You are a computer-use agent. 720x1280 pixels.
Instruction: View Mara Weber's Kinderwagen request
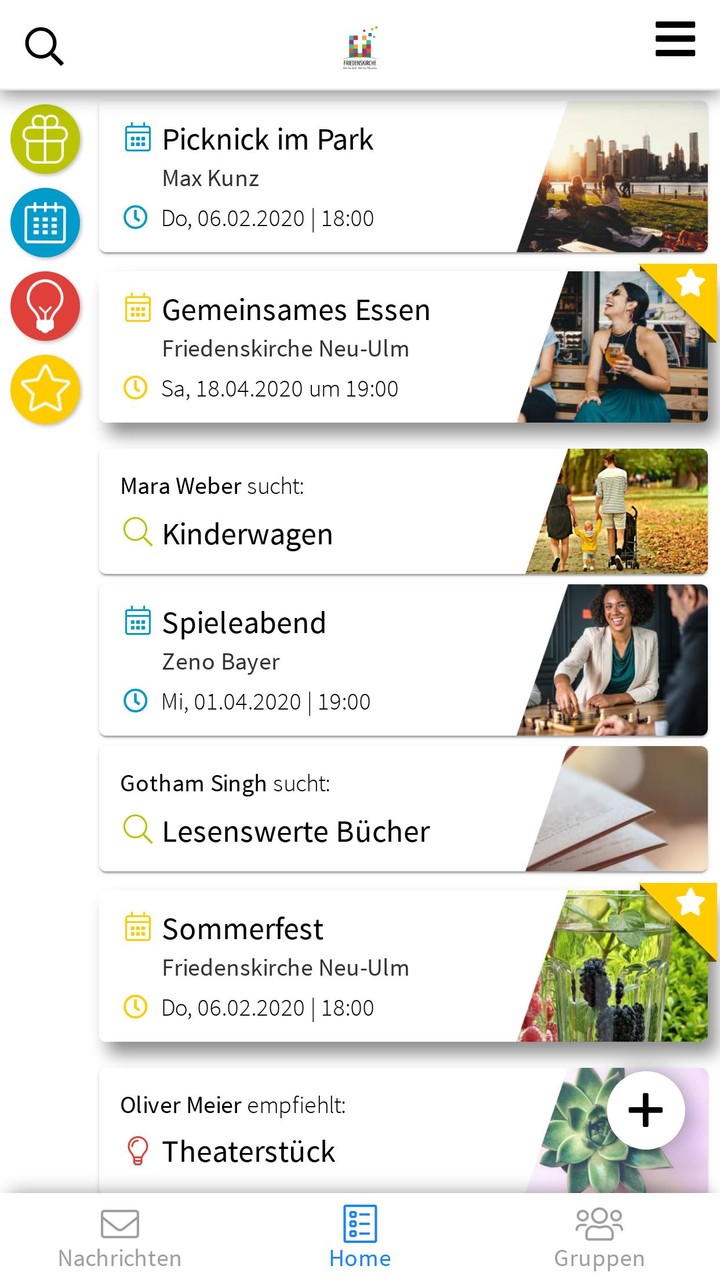[x=320, y=512]
